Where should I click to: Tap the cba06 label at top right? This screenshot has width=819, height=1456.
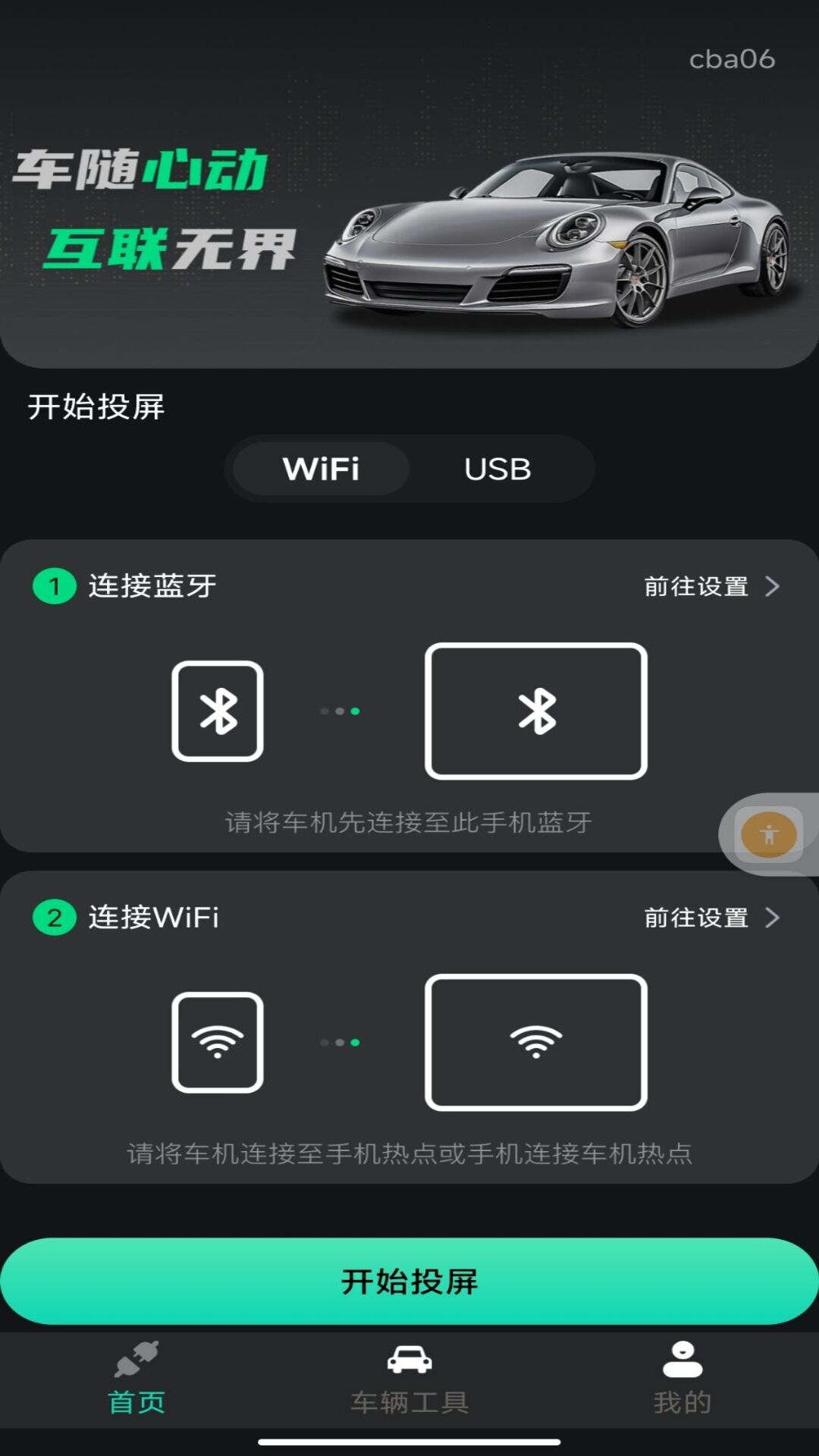(x=730, y=59)
